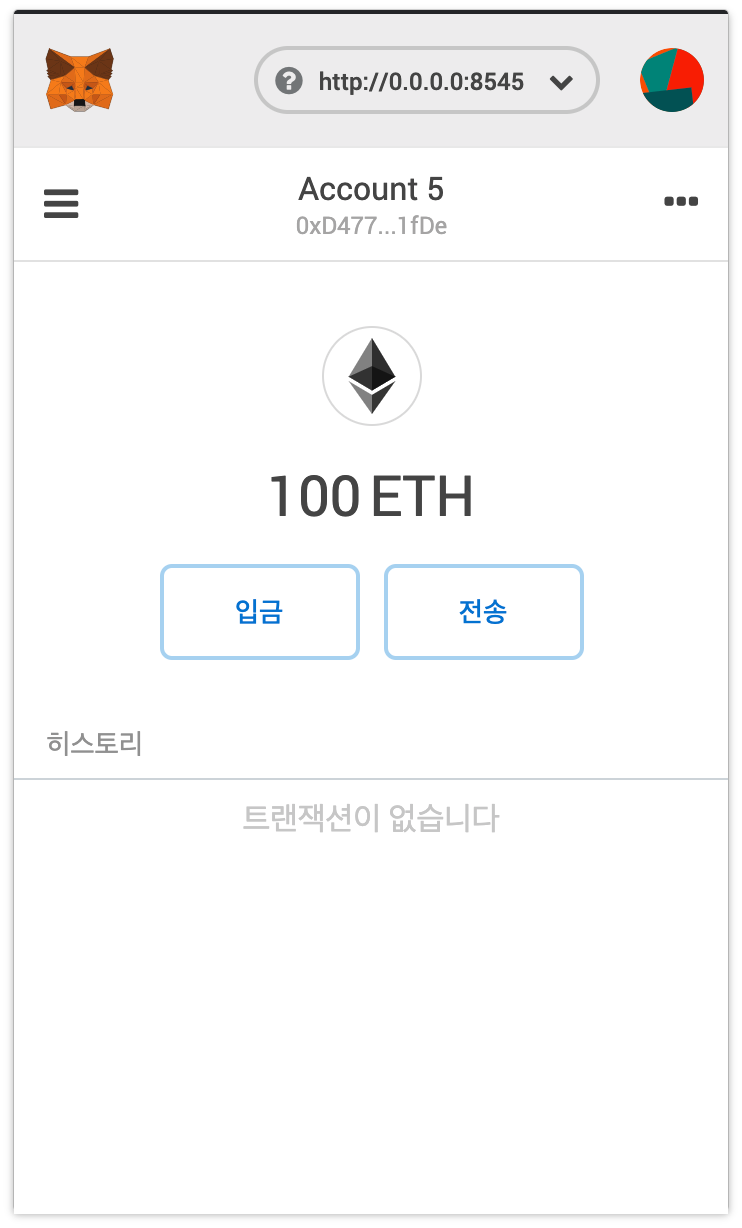Click the question mark network status icon
Image resolution: width=742 pixels, height=1228 pixels.
click(289, 81)
